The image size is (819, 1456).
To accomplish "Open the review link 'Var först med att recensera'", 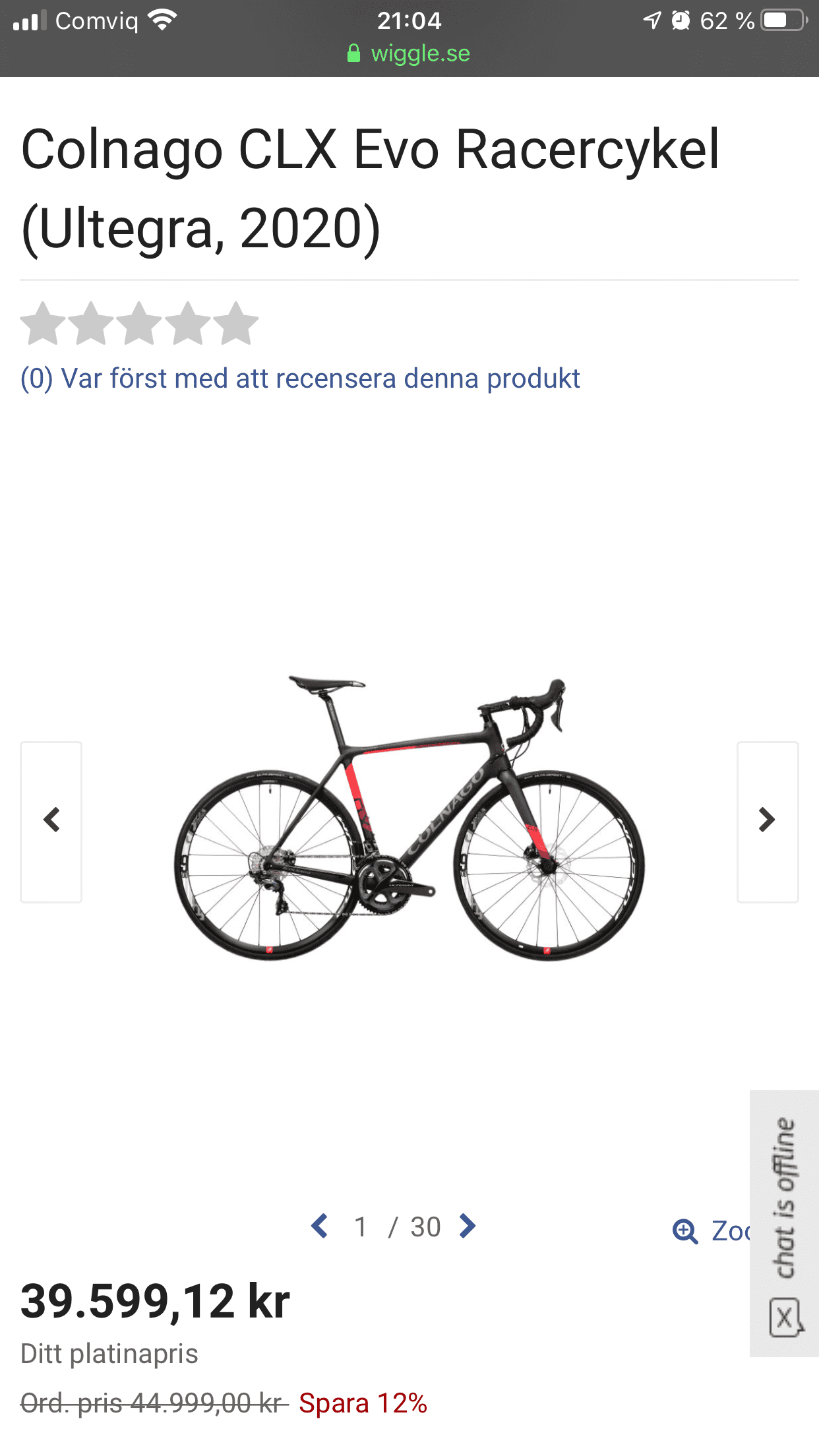I will (x=300, y=379).
